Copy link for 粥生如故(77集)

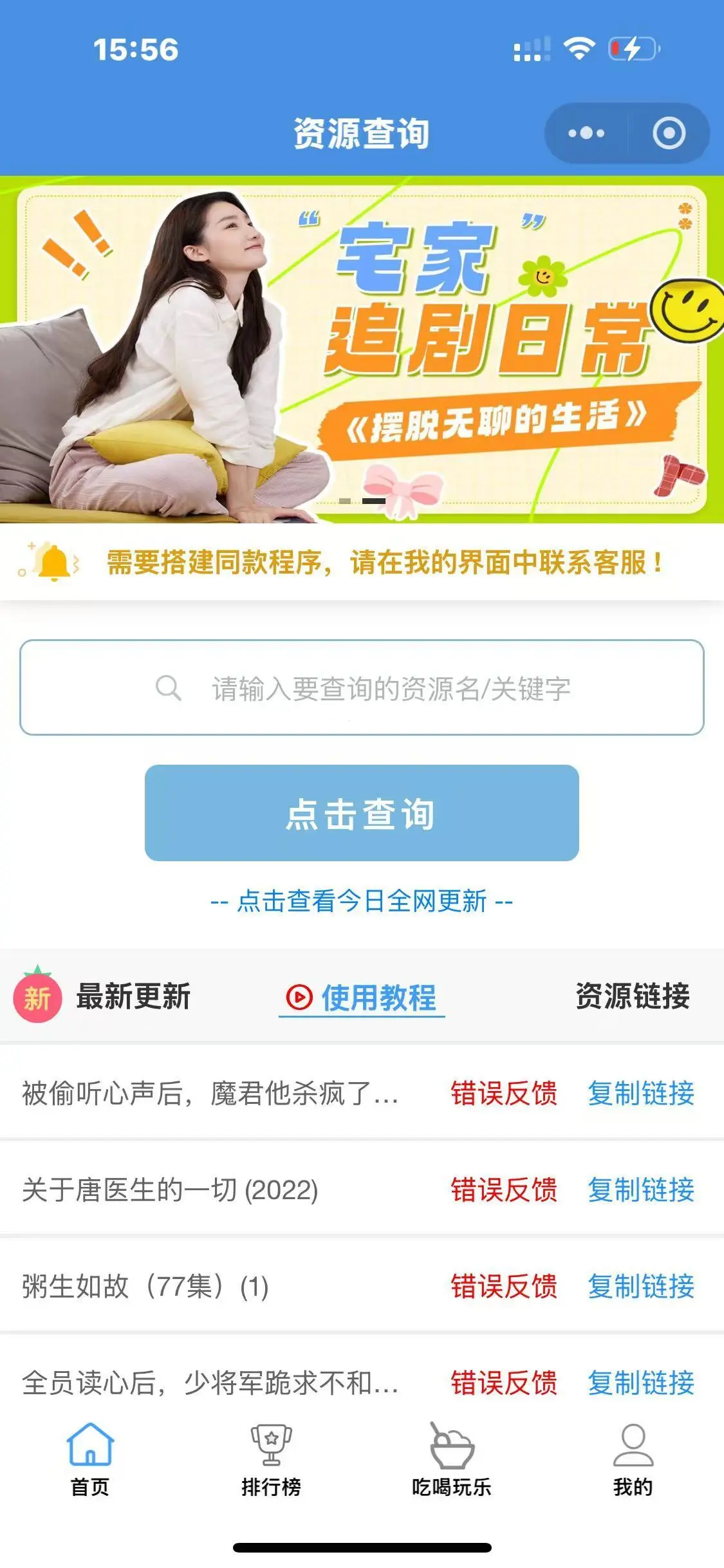click(x=641, y=1287)
